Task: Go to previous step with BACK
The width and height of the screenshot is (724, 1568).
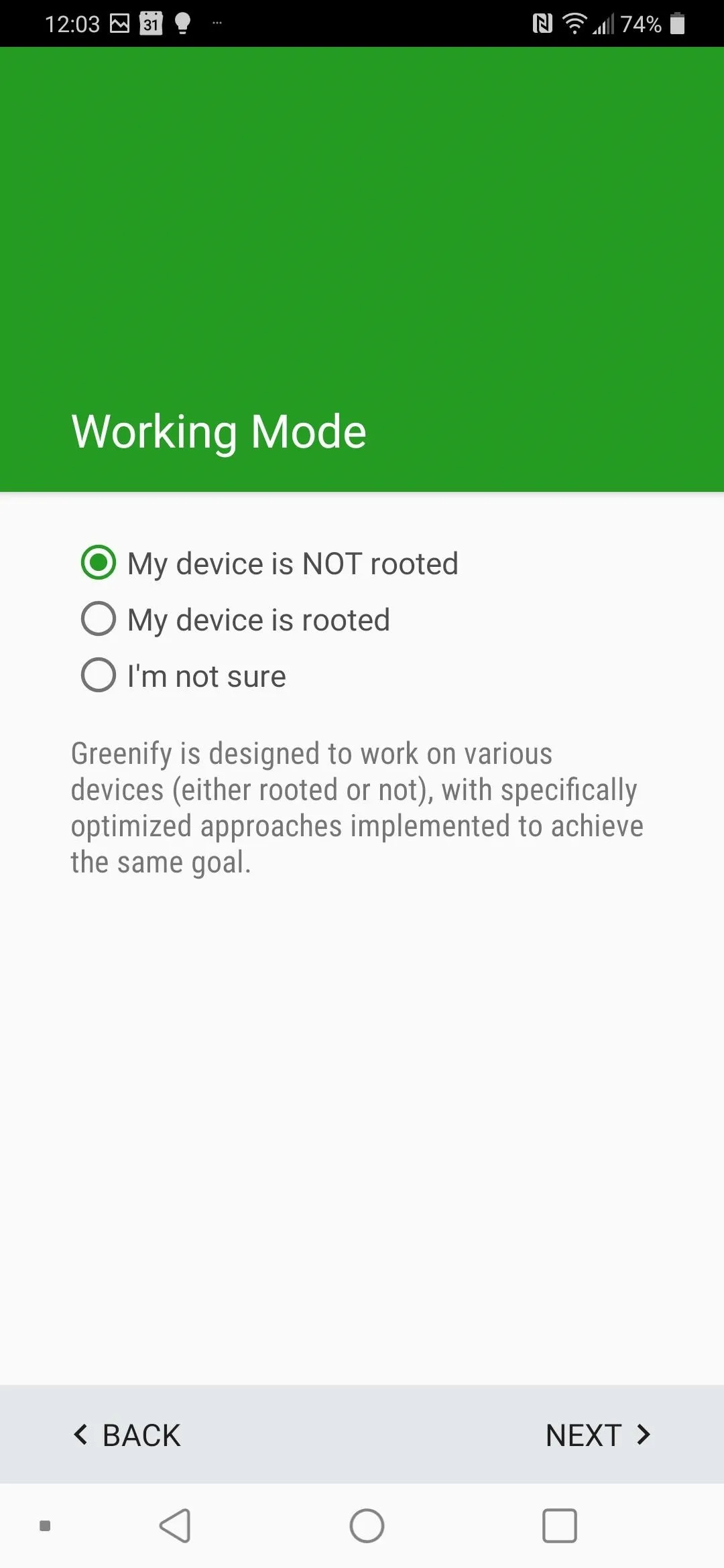Action: click(x=127, y=1435)
